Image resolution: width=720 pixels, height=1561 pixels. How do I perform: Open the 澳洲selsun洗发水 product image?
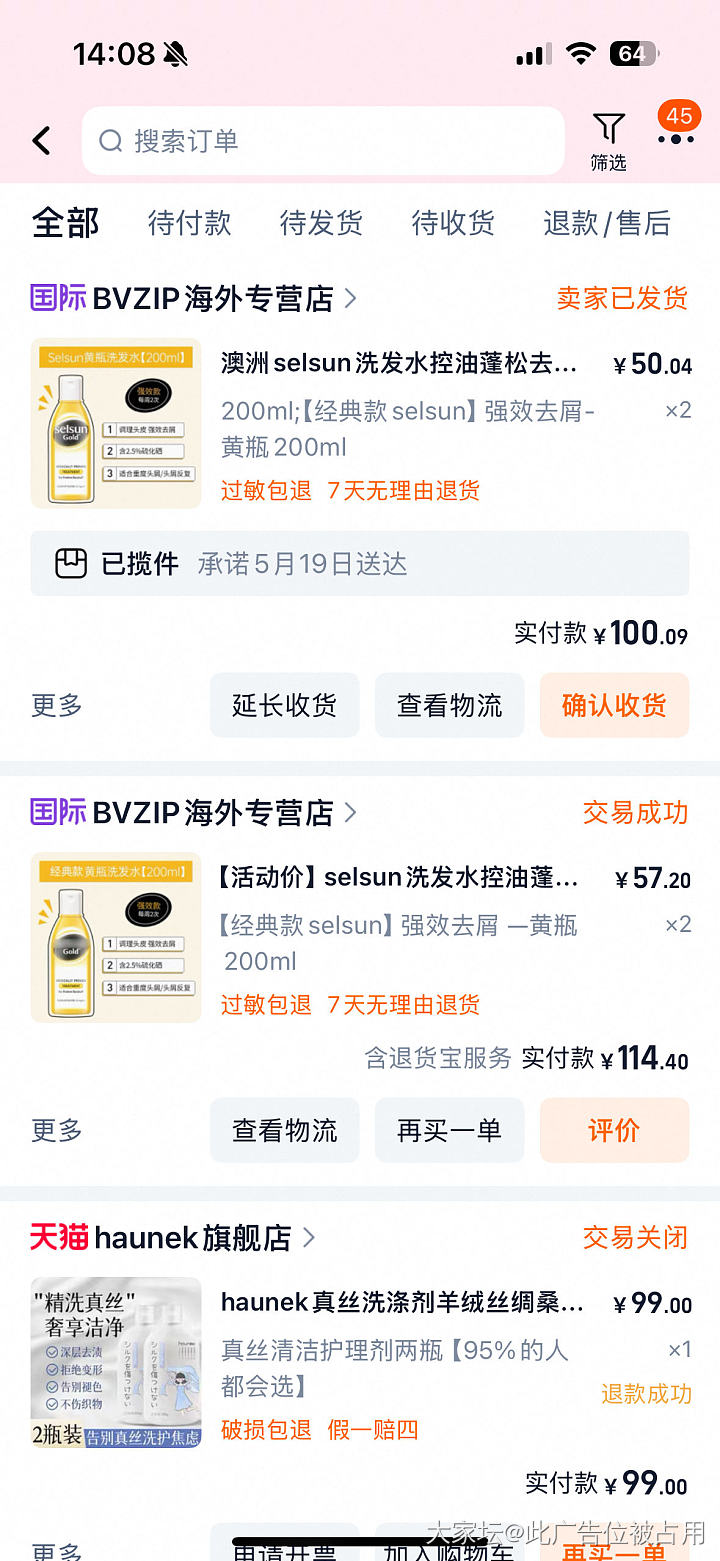coord(116,423)
